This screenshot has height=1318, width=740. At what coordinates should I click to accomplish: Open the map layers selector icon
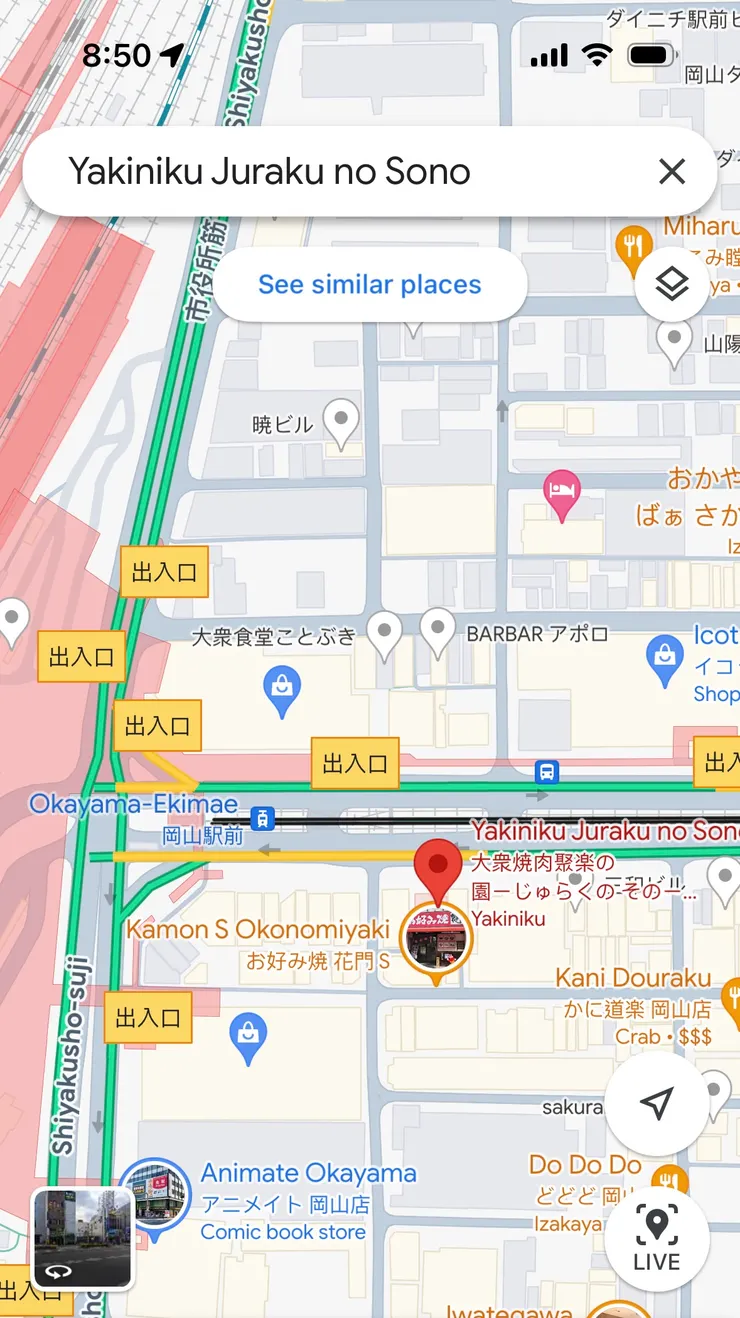tap(672, 284)
